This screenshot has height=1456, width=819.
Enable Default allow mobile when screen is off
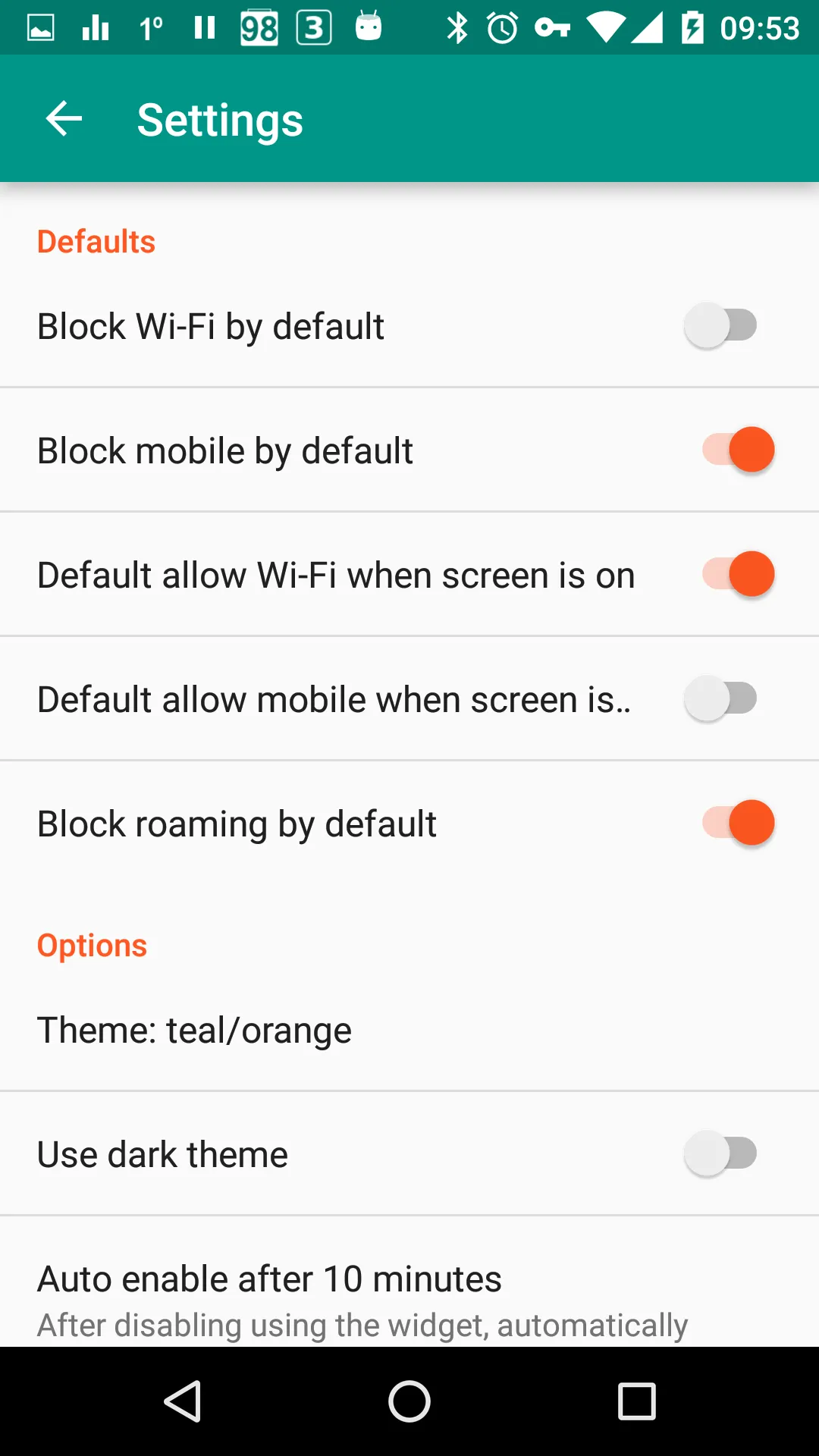(x=721, y=698)
